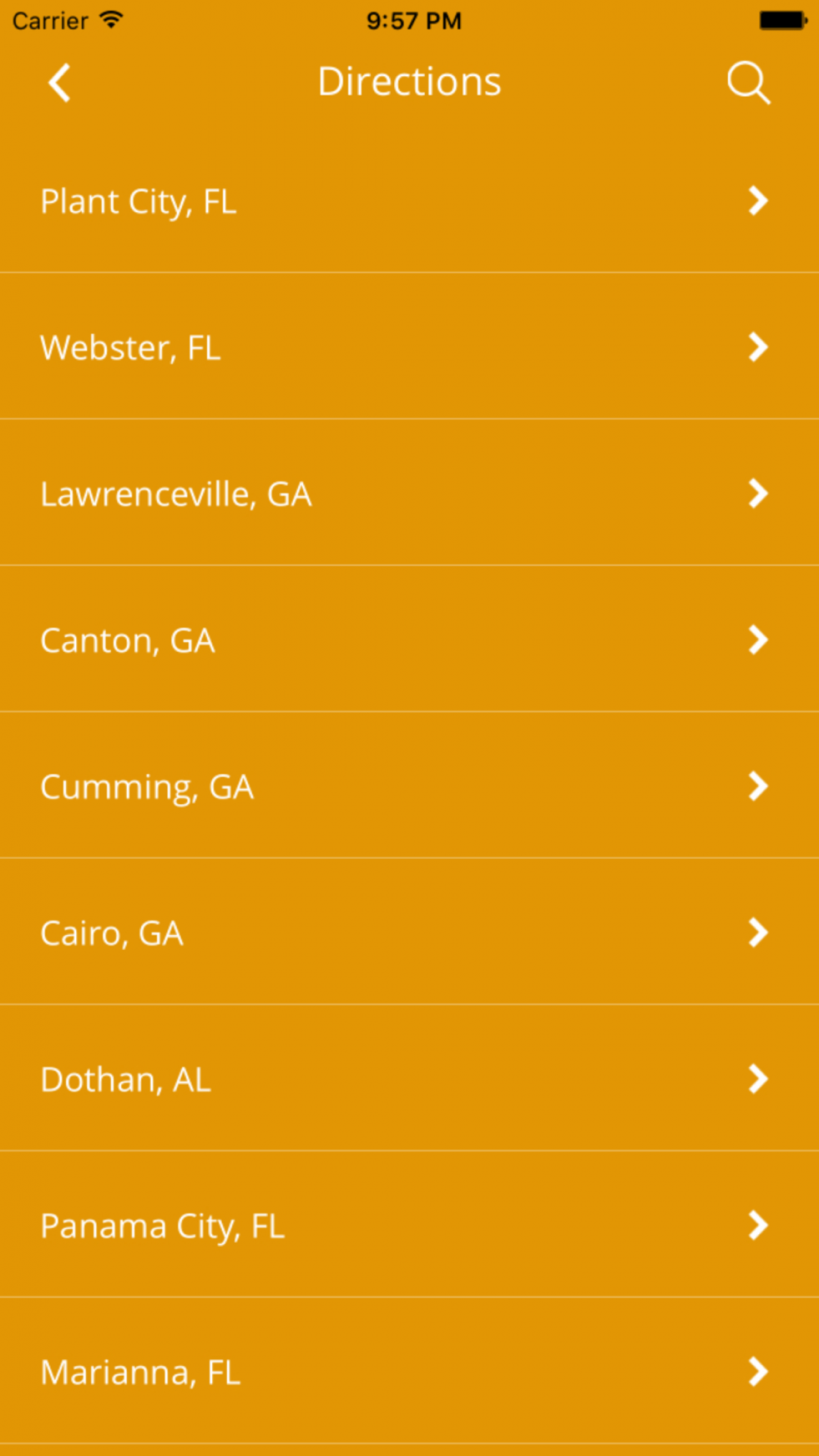Open the search magnifier icon
The height and width of the screenshot is (1456, 819).
(x=749, y=83)
